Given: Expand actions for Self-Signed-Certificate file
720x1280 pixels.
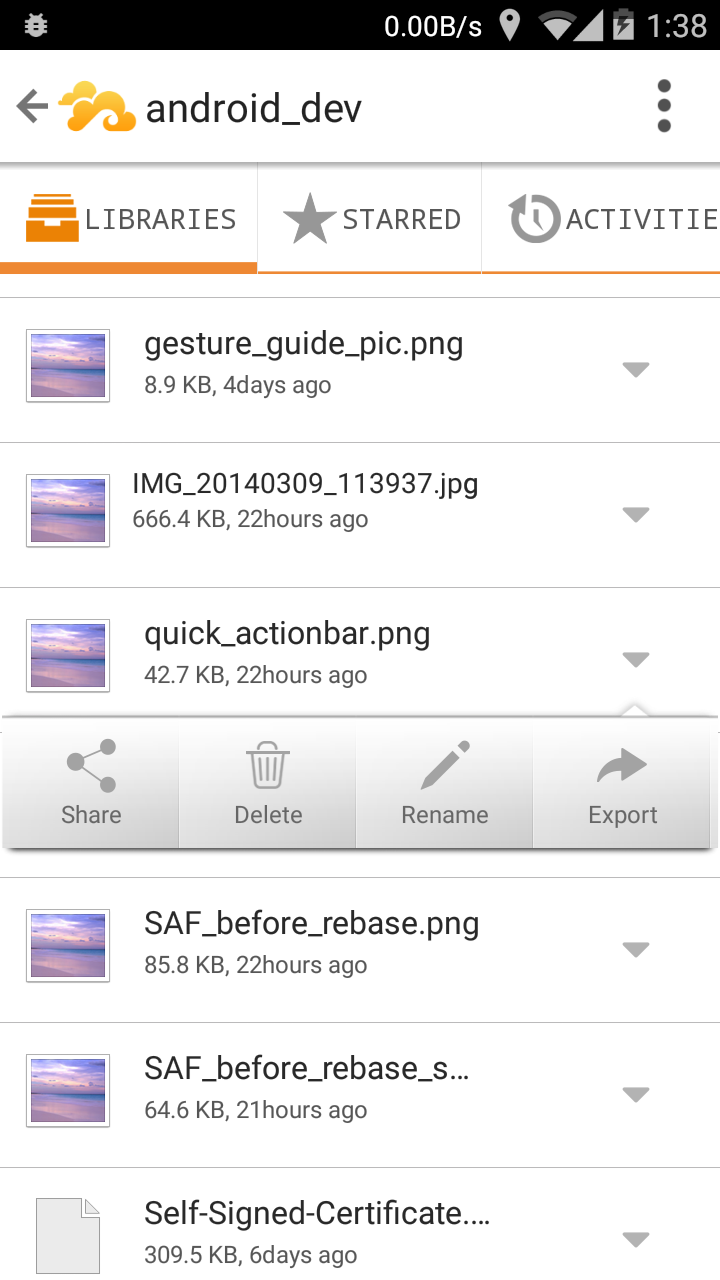Looking at the screenshot, I should tap(636, 1240).
